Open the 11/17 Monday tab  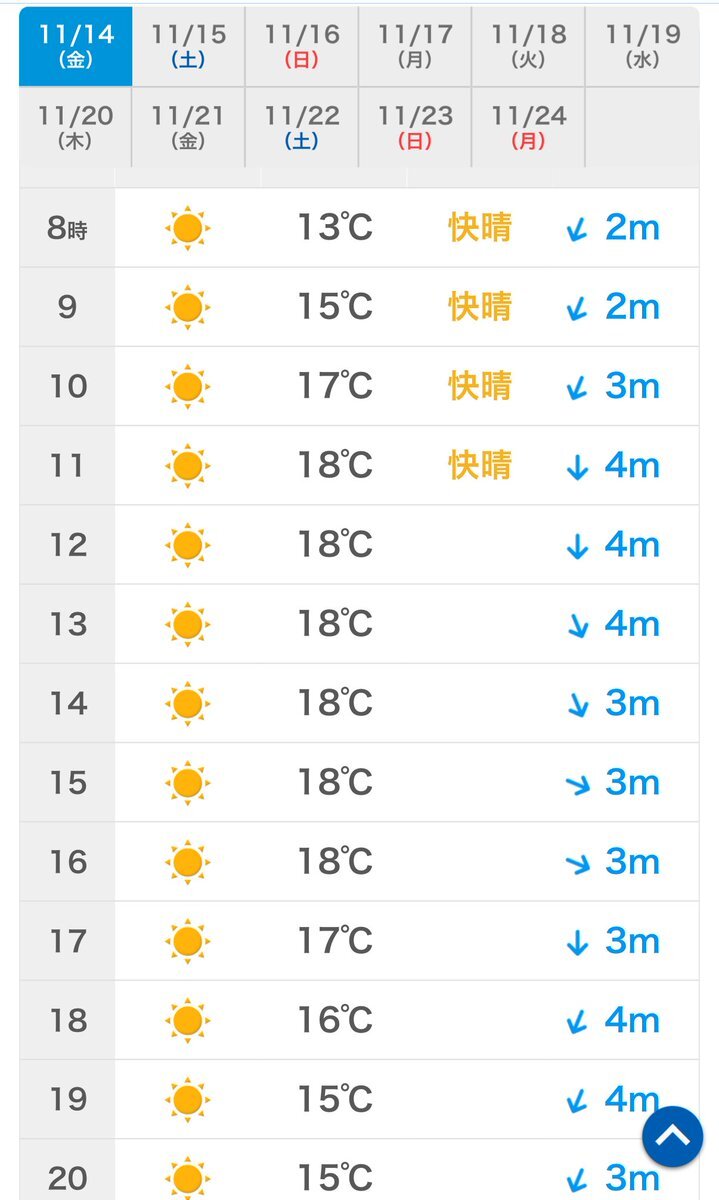click(415, 46)
